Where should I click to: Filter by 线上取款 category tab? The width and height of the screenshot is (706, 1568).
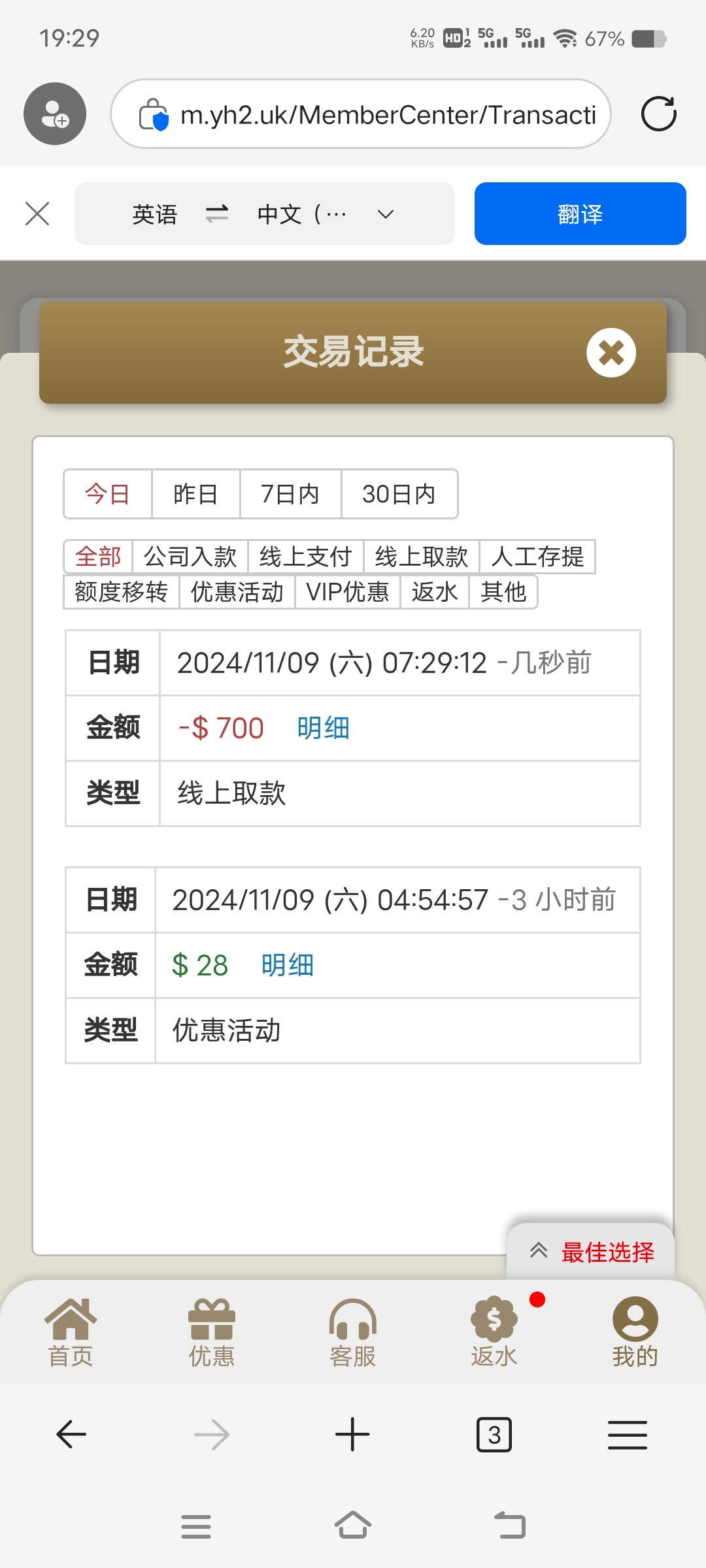coord(422,557)
